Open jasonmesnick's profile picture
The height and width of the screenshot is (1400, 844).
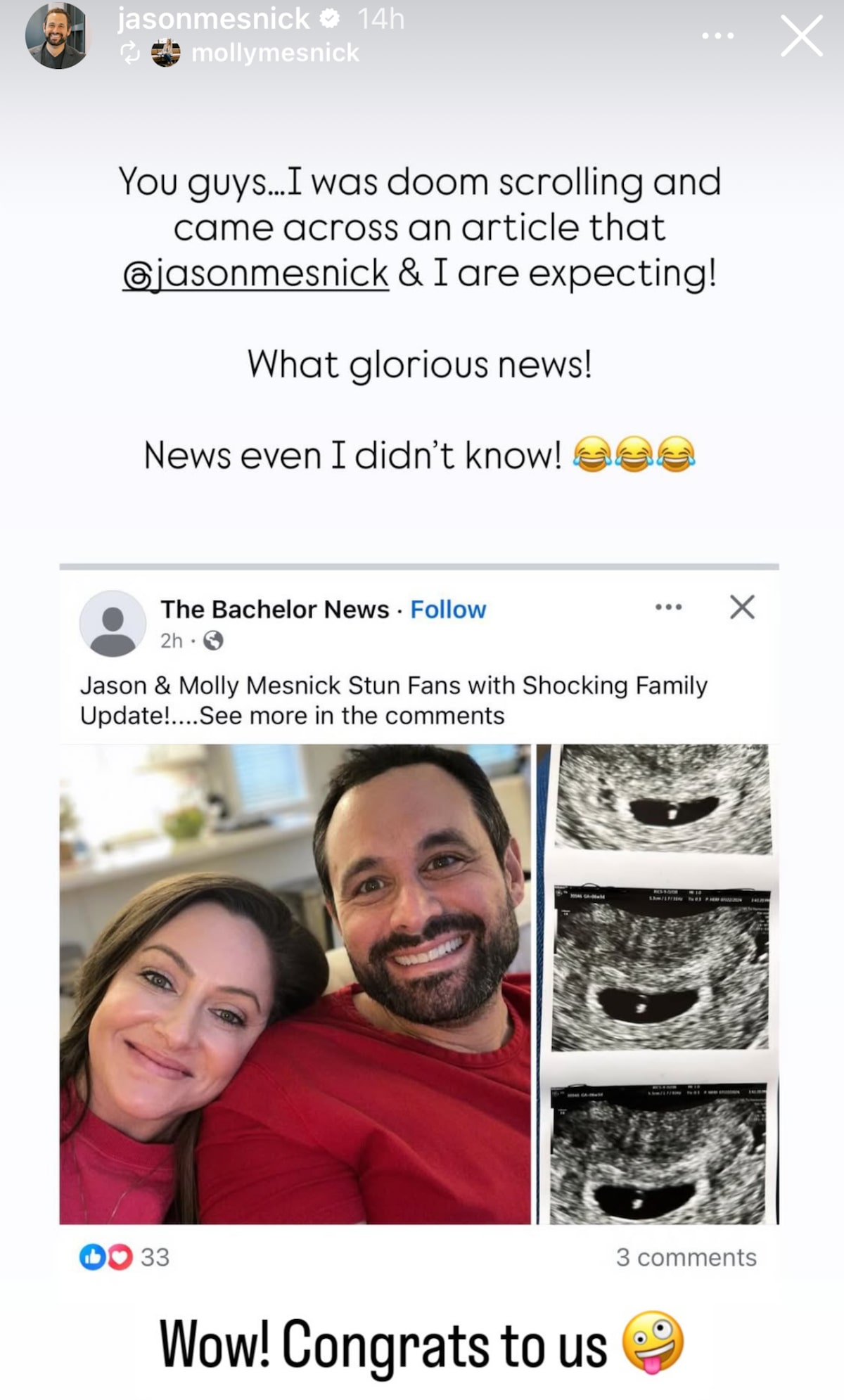tap(57, 35)
